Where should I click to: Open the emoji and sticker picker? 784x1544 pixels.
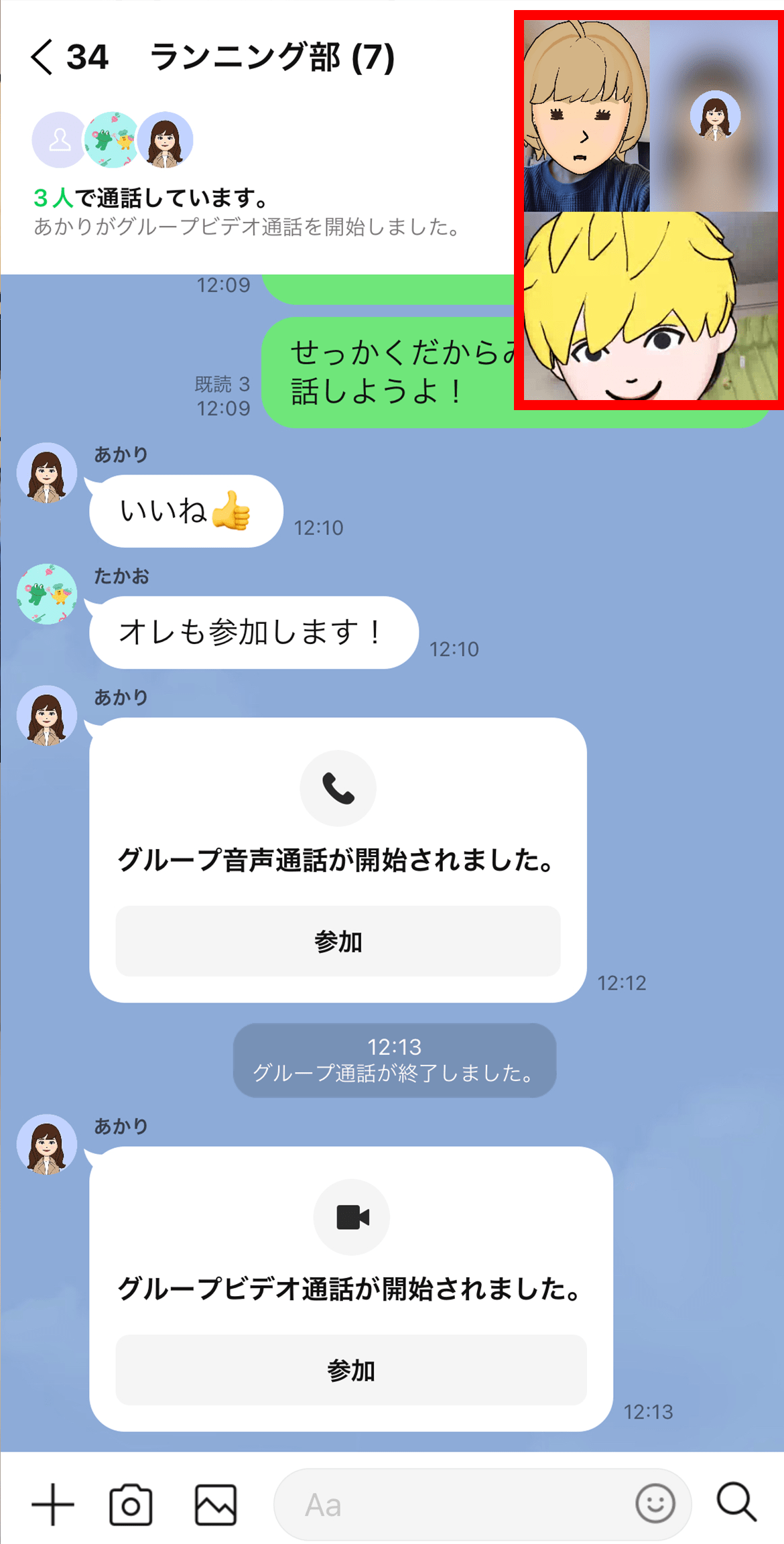click(x=655, y=1503)
